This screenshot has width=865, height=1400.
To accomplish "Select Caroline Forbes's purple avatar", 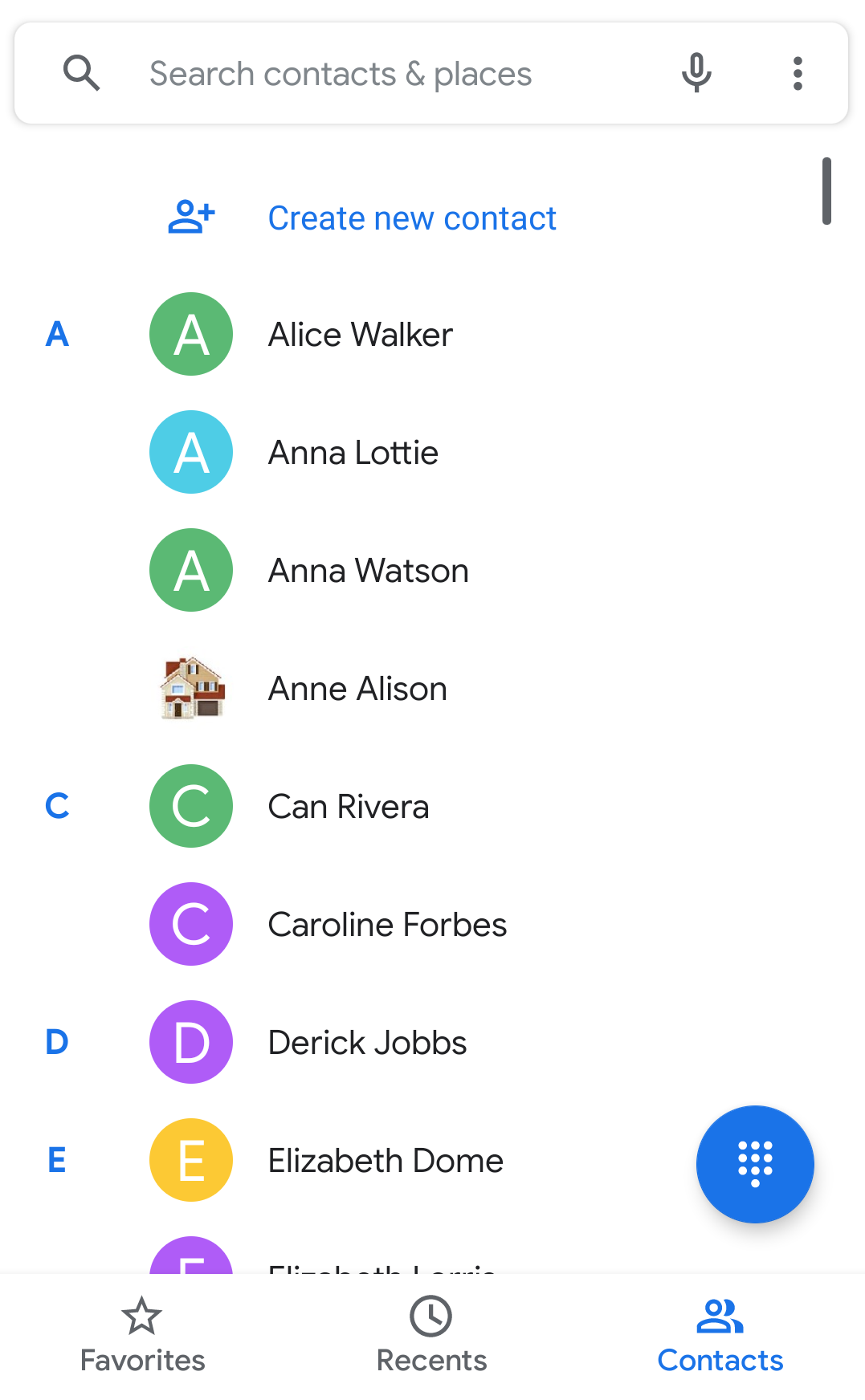I will click(190, 924).
